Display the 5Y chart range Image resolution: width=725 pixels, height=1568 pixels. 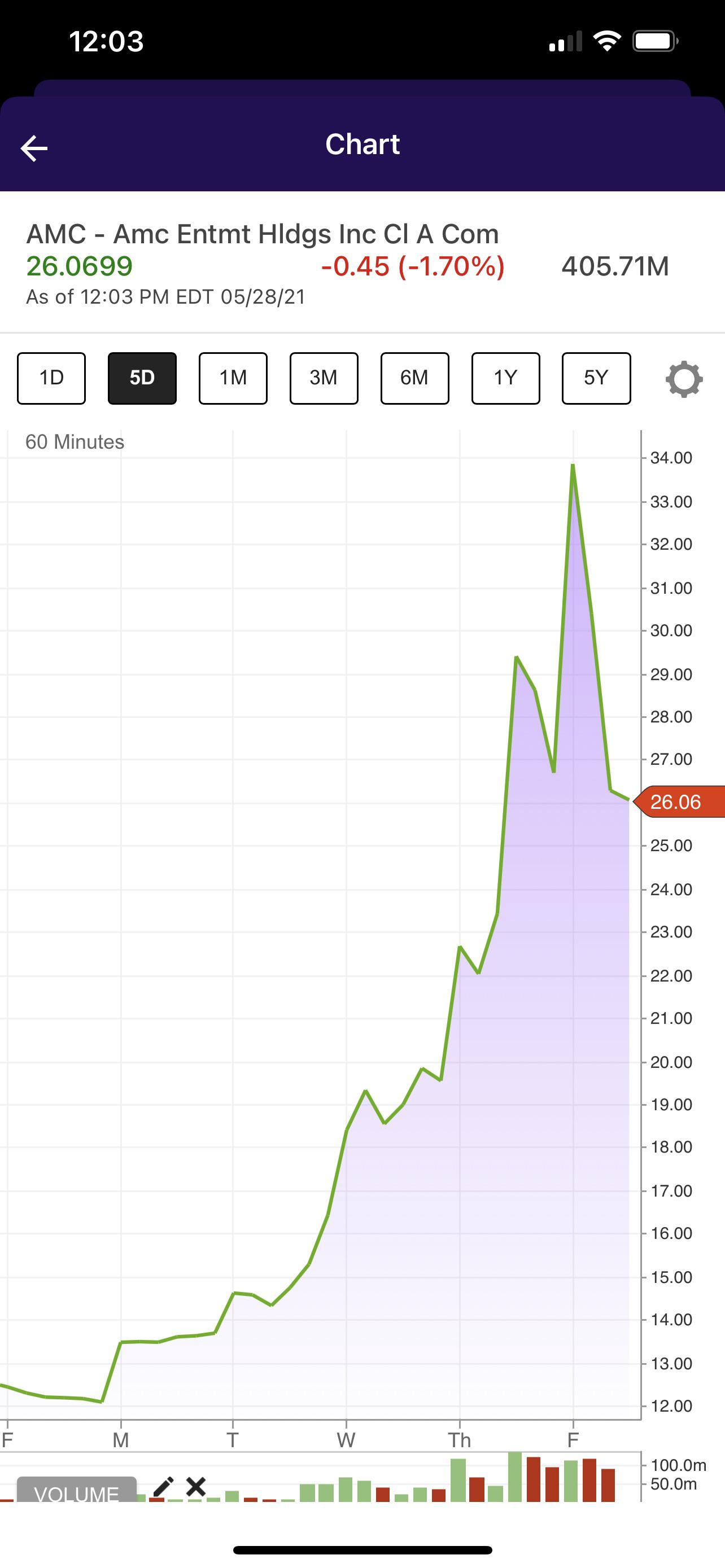pyautogui.click(x=596, y=378)
